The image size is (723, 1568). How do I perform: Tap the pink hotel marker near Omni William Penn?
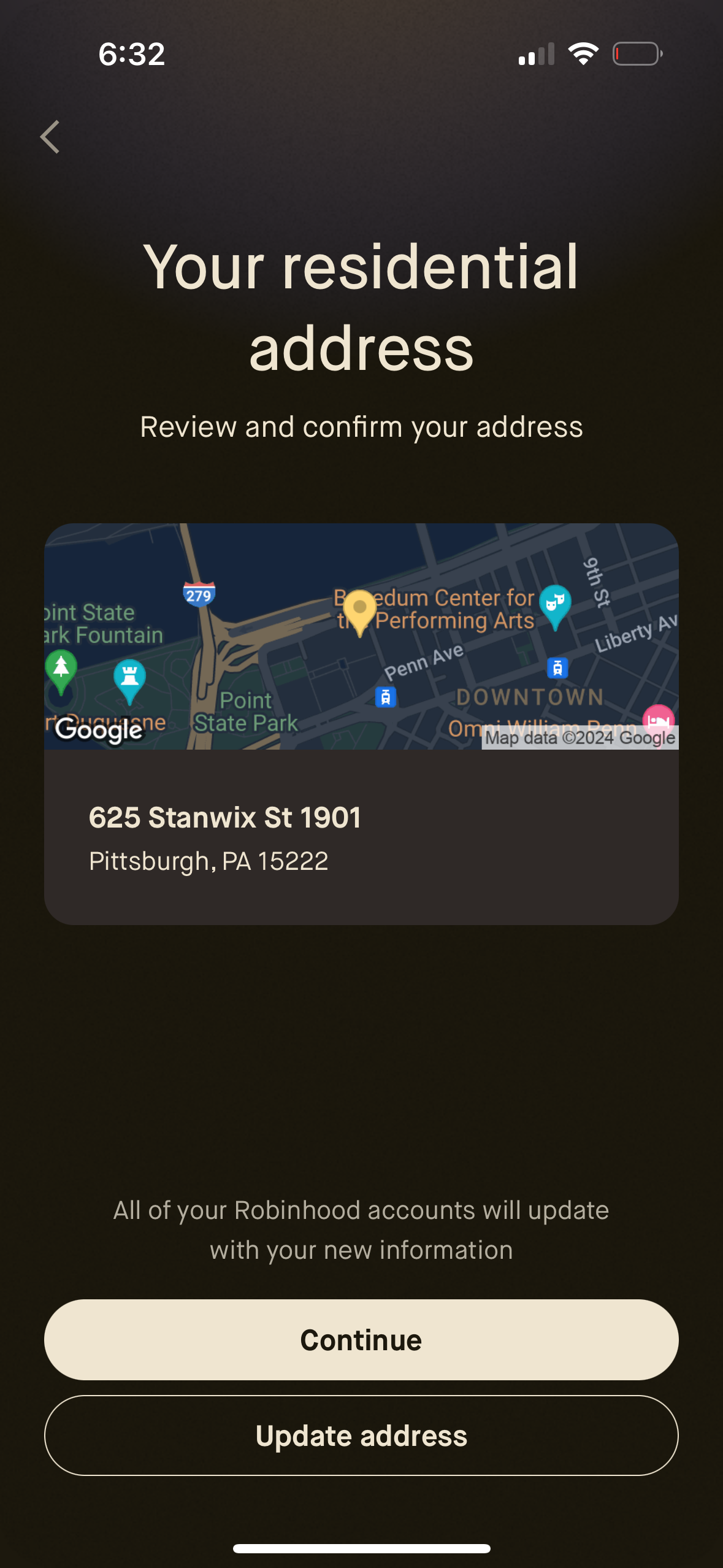click(657, 718)
